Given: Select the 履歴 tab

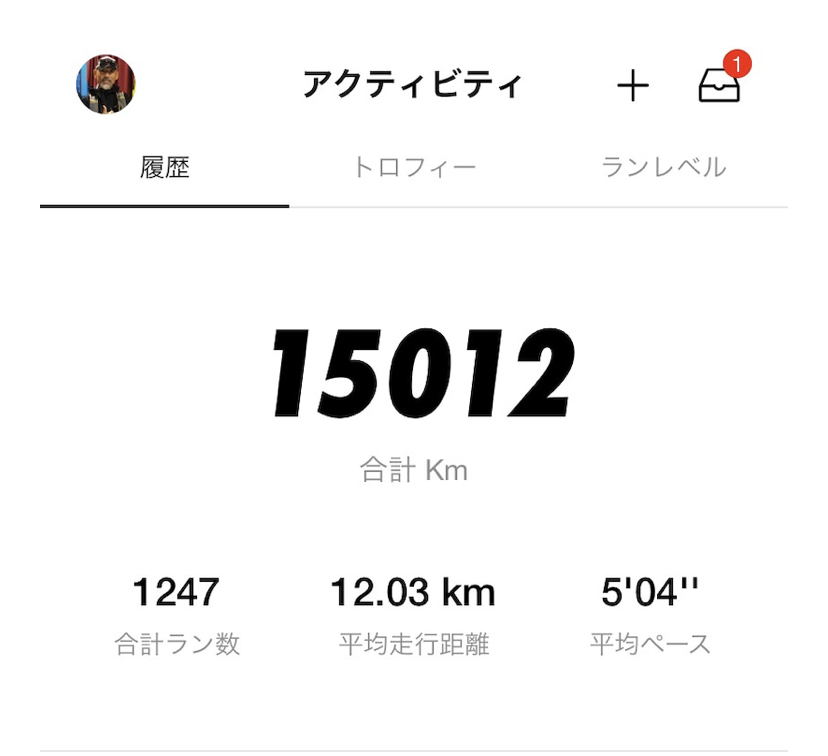Looking at the screenshot, I should click(x=165, y=167).
